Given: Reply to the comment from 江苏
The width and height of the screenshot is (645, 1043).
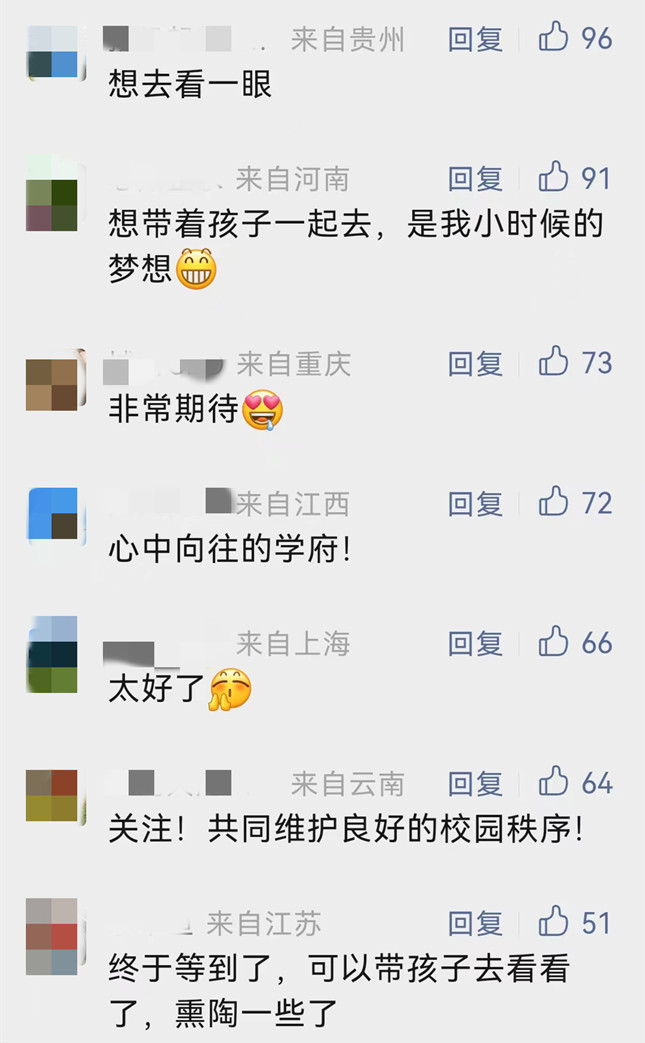Looking at the screenshot, I should pos(475,923).
